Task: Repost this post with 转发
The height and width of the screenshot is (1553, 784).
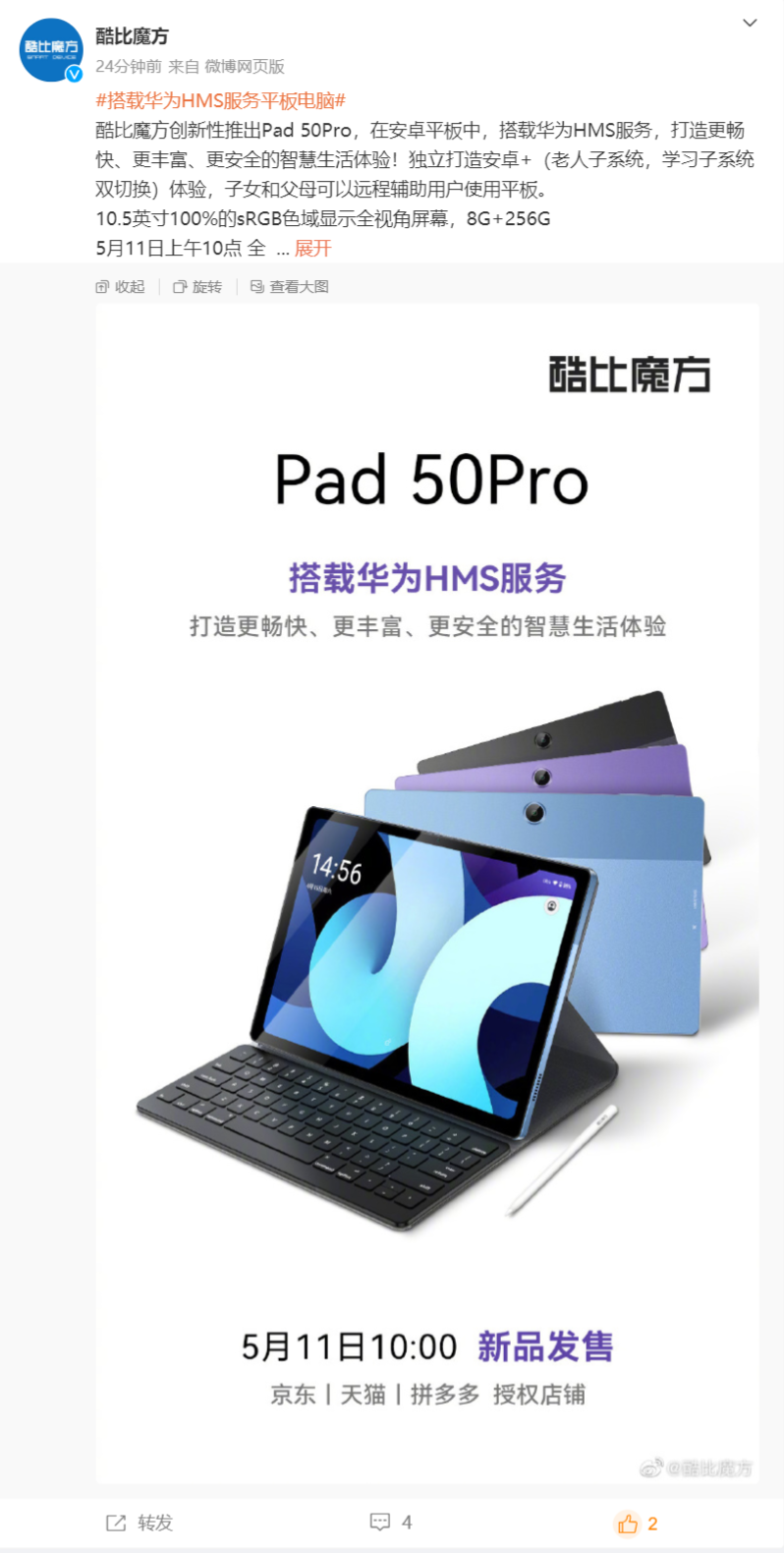Action: [x=140, y=1523]
